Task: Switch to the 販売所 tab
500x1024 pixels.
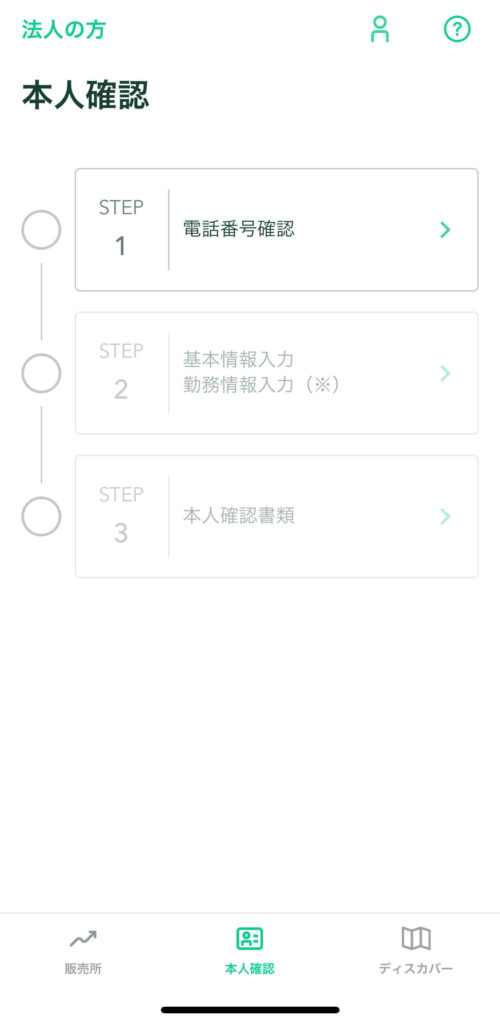Action: pos(83,950)
